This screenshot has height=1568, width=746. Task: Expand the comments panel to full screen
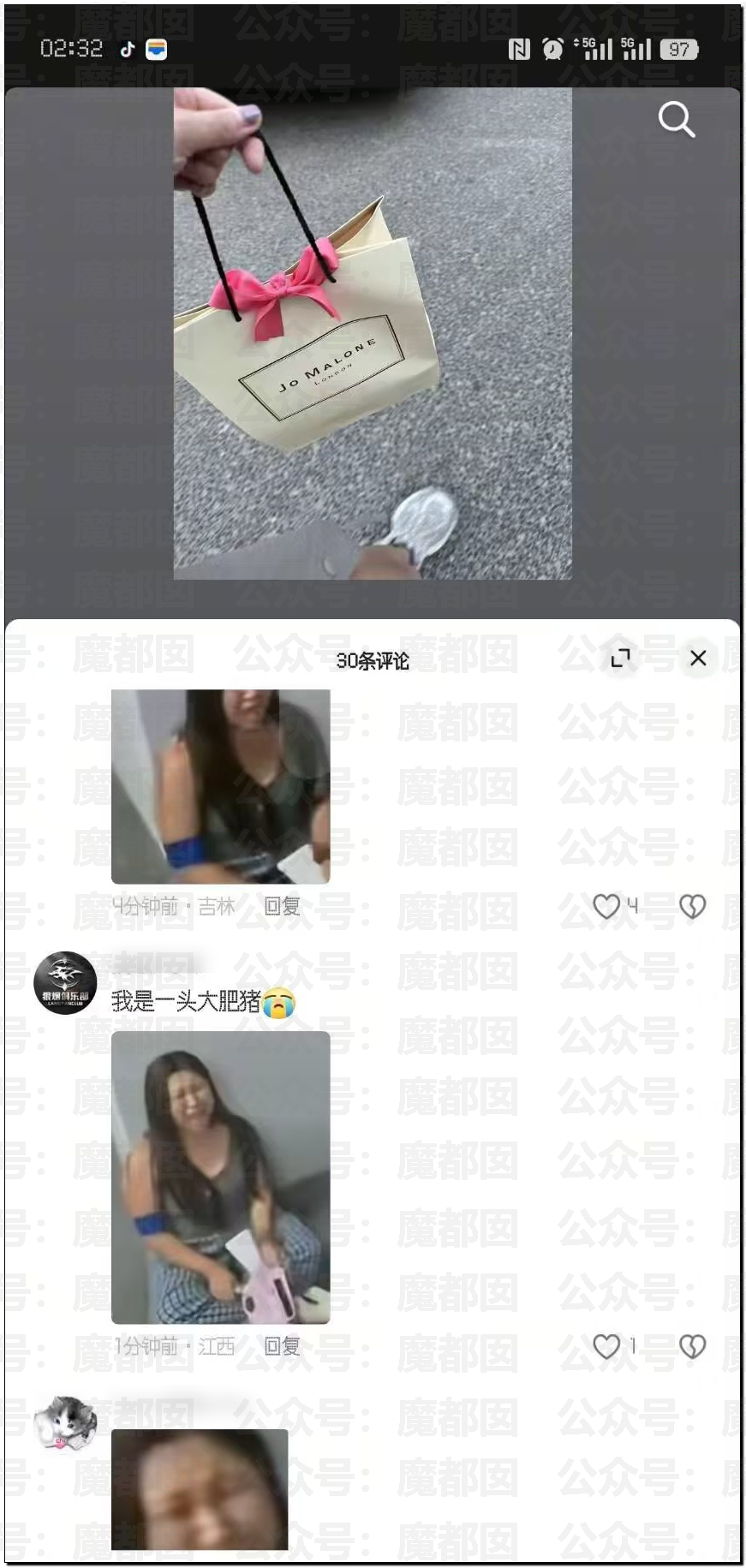pos(621,658)
